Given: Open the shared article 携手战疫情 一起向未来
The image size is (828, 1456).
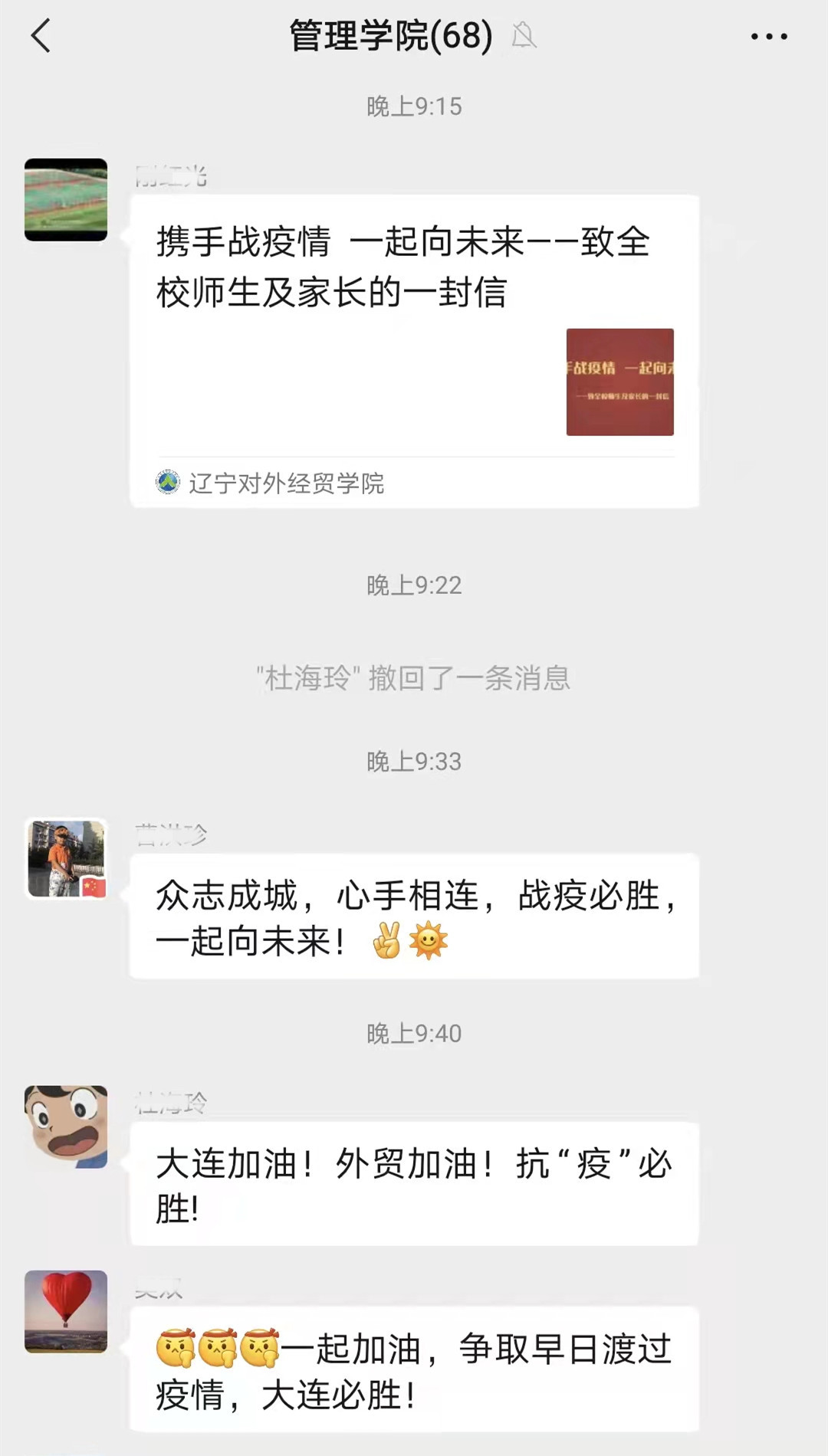Looking at the screenshot, I should (414, 337).
